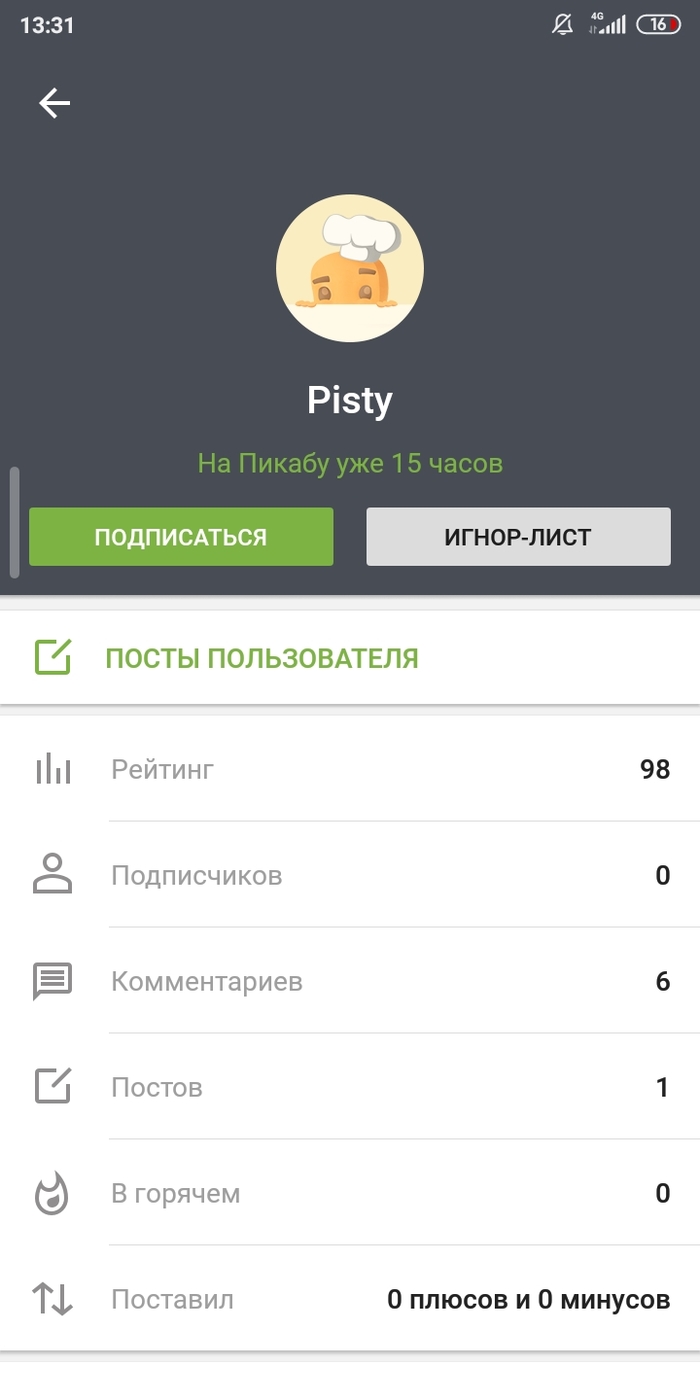700x1400 pixels.
Task: View Pisty's profile avatar
Action: click(x=350, y=269)
